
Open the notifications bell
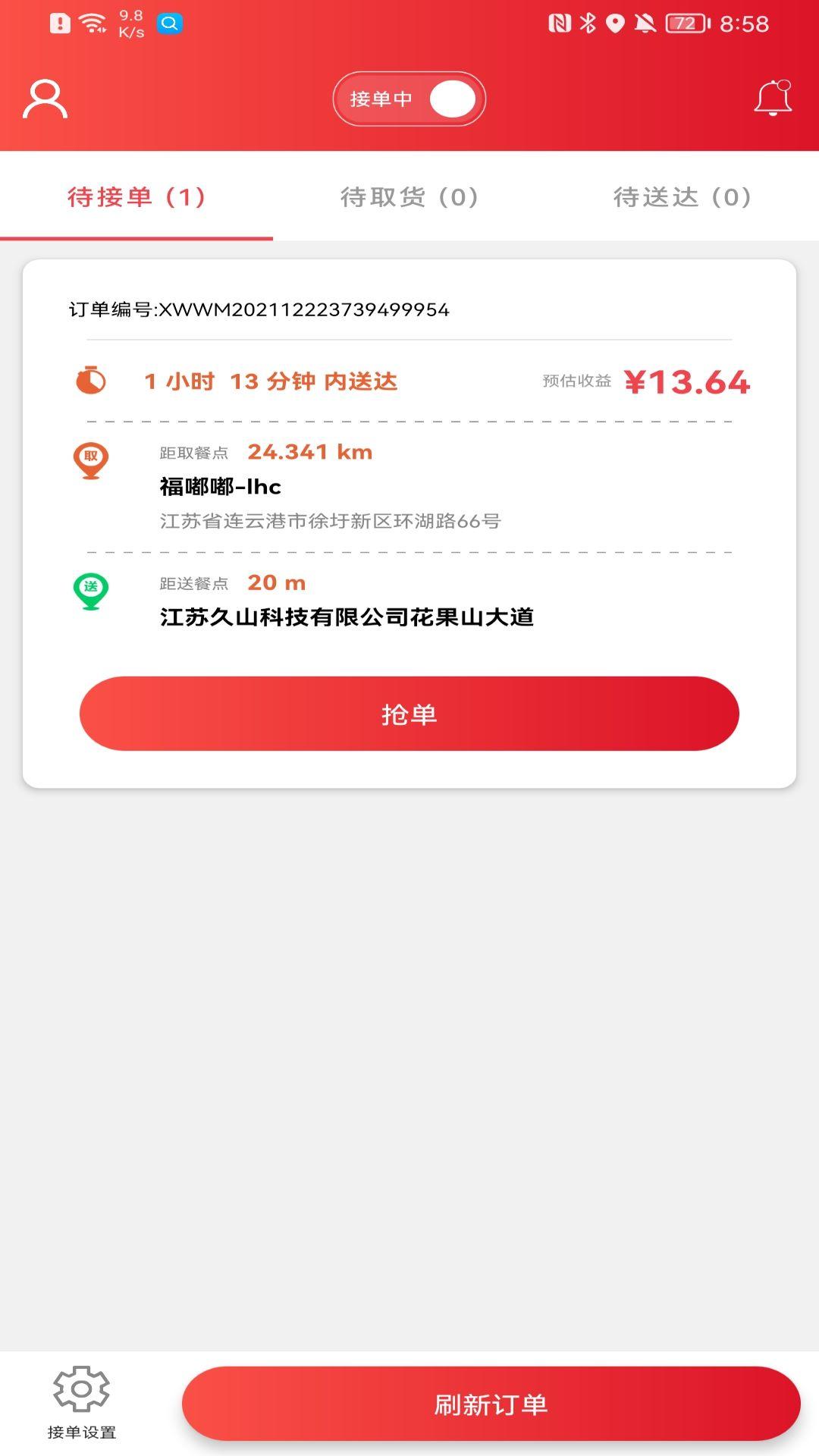773,99
